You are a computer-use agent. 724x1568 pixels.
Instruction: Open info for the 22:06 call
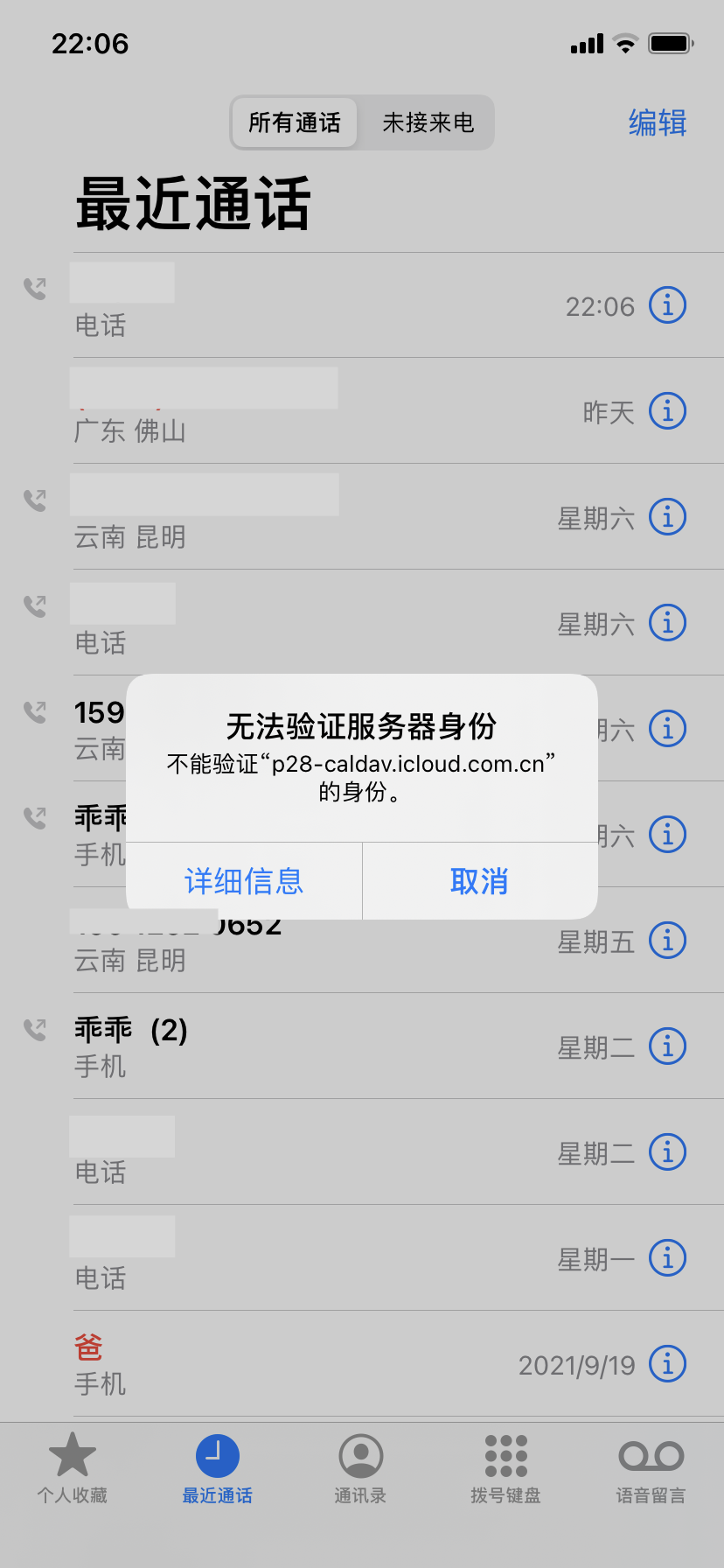pyautogui.click(x=667, y=305)
